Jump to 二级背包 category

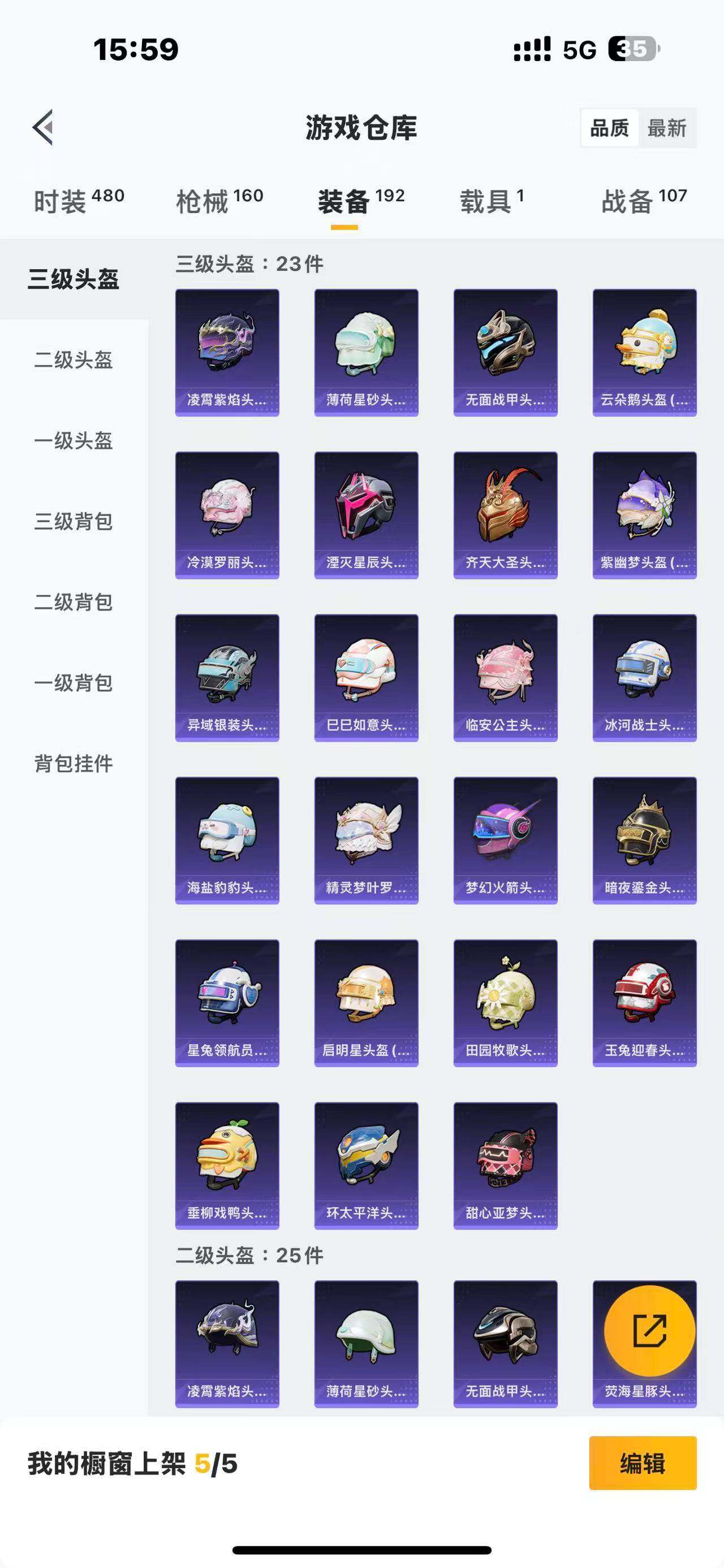tap(74, 602)
